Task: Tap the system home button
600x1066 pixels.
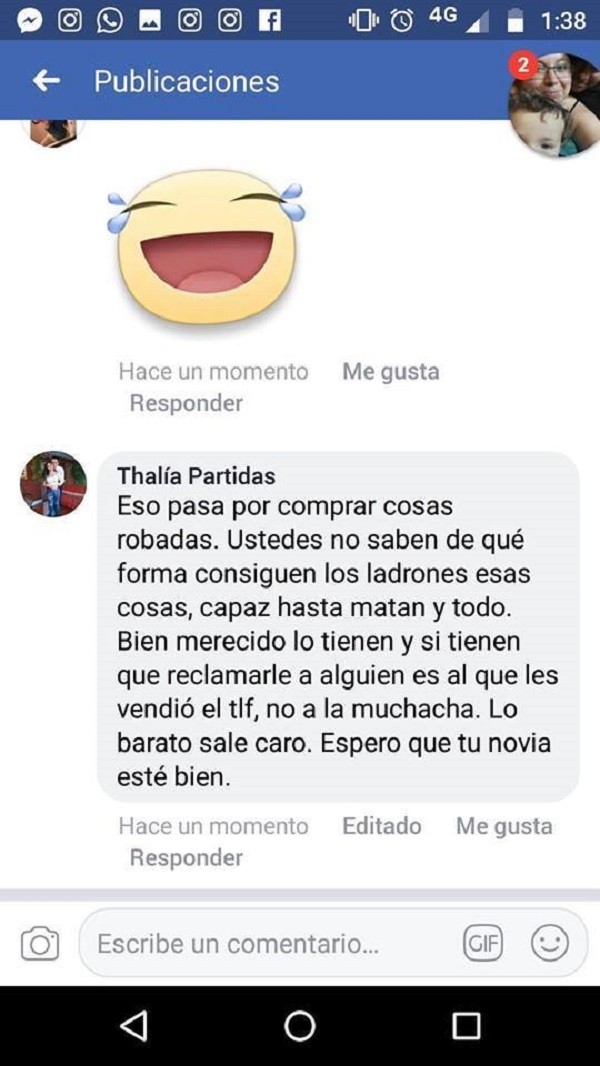Action: click(300, 1026)
